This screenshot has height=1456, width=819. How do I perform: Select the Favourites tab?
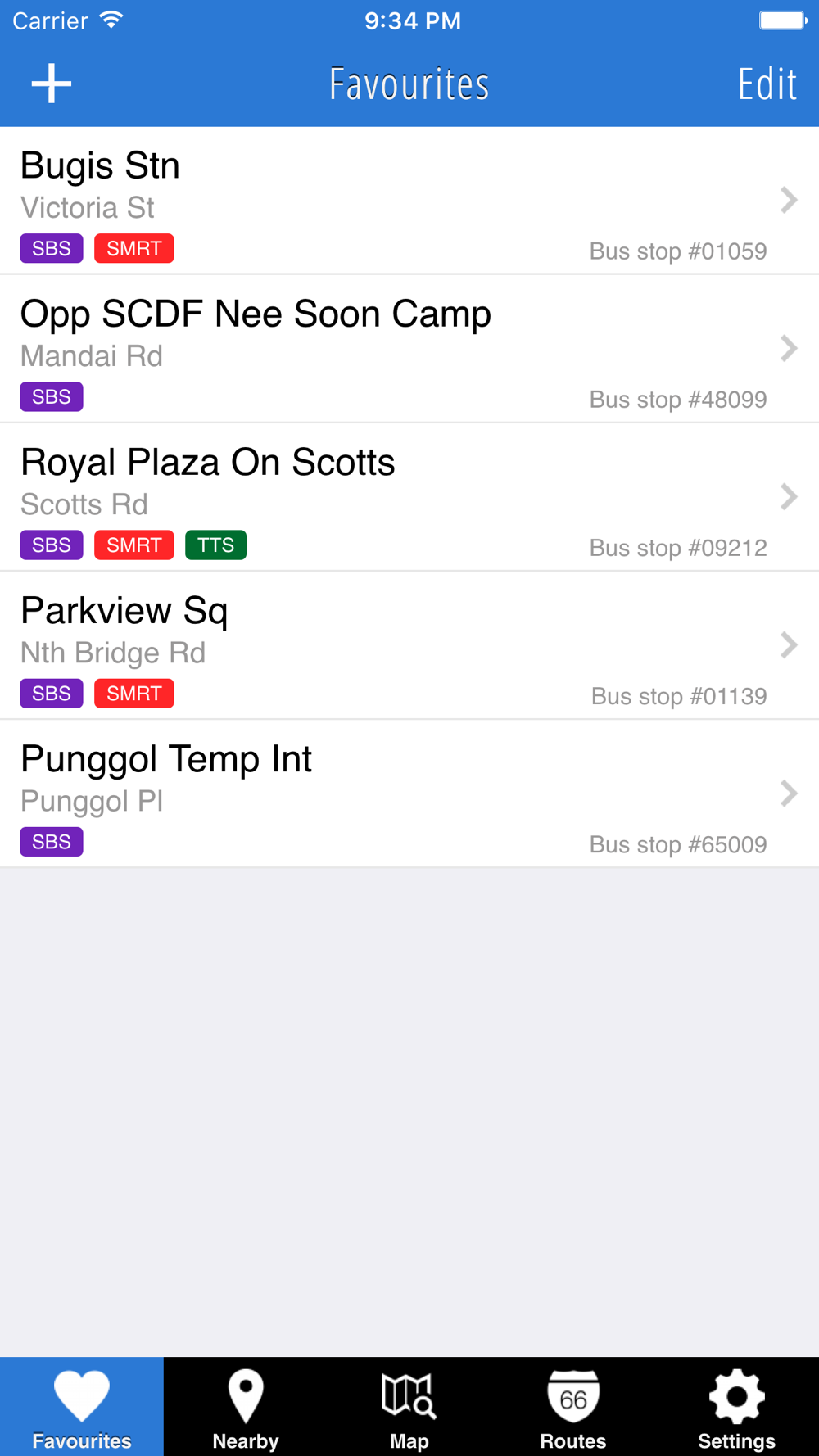(82, 1407)
